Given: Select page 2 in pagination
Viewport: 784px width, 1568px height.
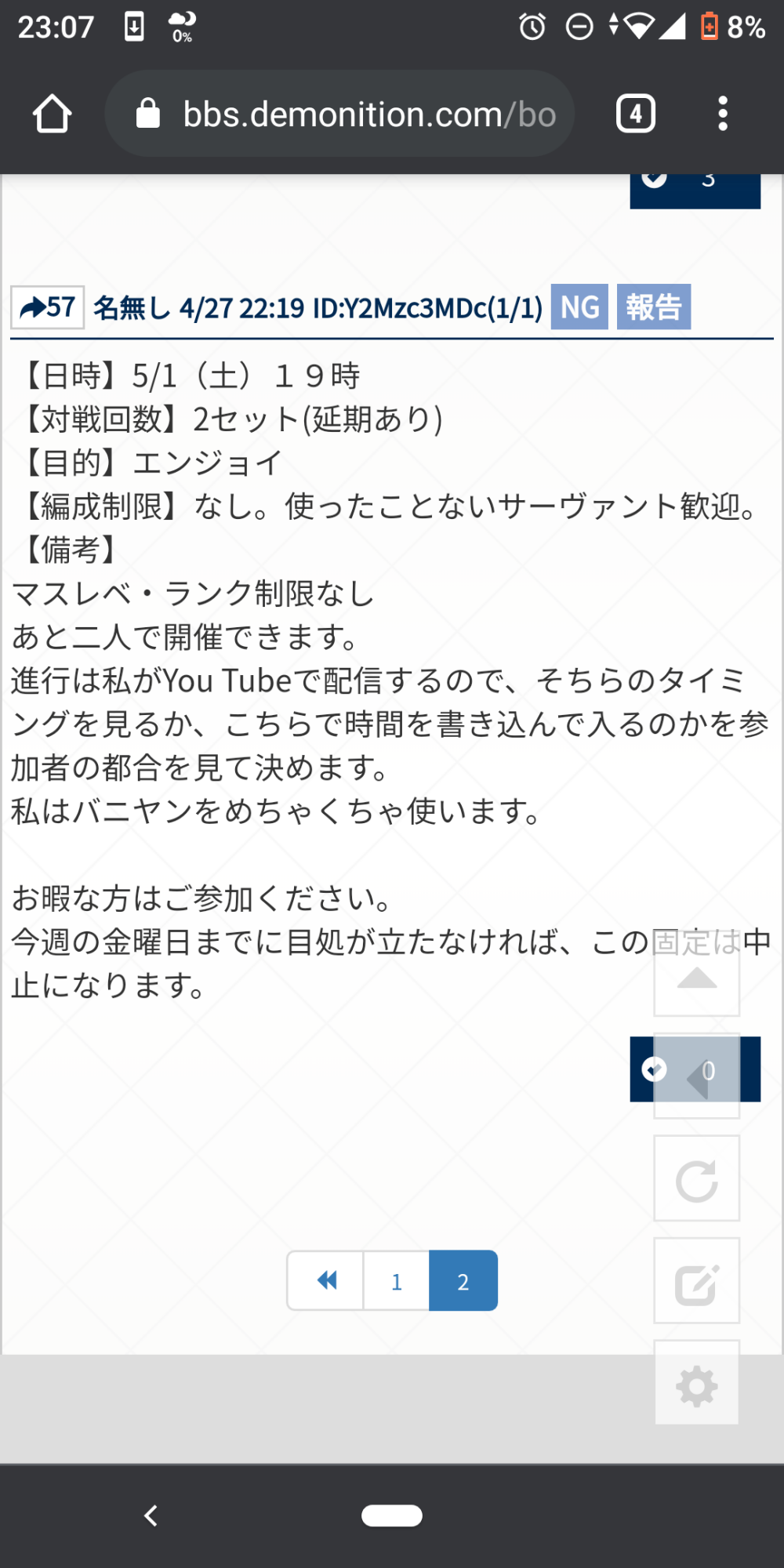Looking at the screenshot, I should tap(463, 1280).
